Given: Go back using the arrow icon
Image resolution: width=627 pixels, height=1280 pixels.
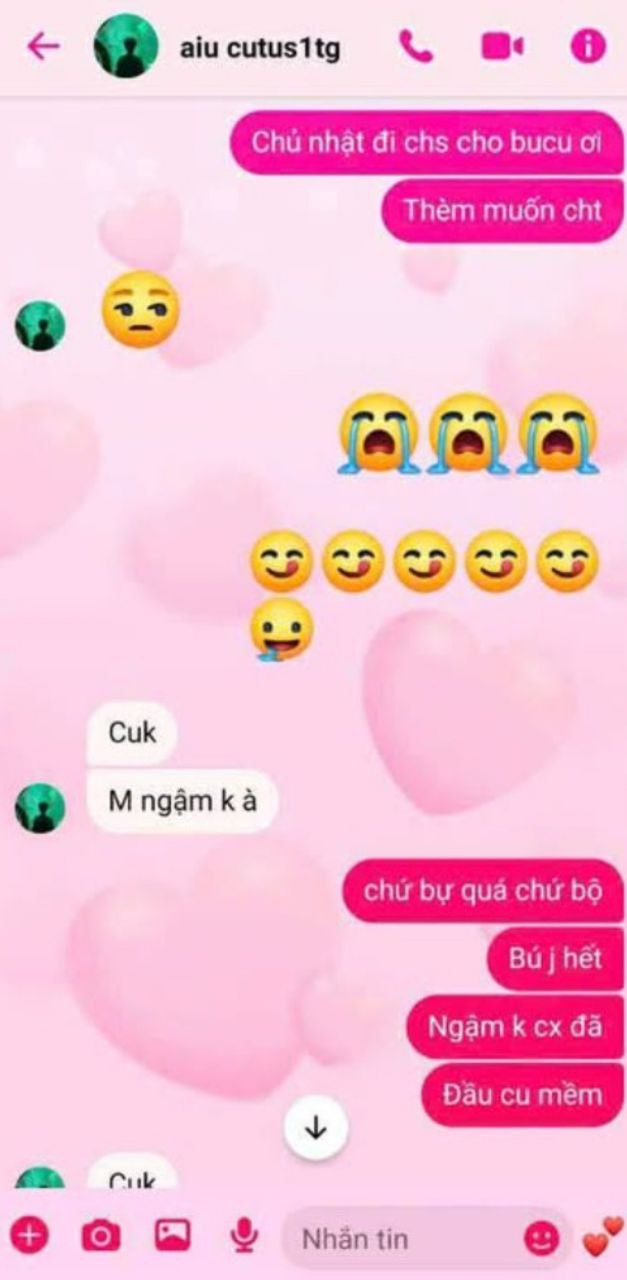Looking at the screenshot, I should pos(43,47).
